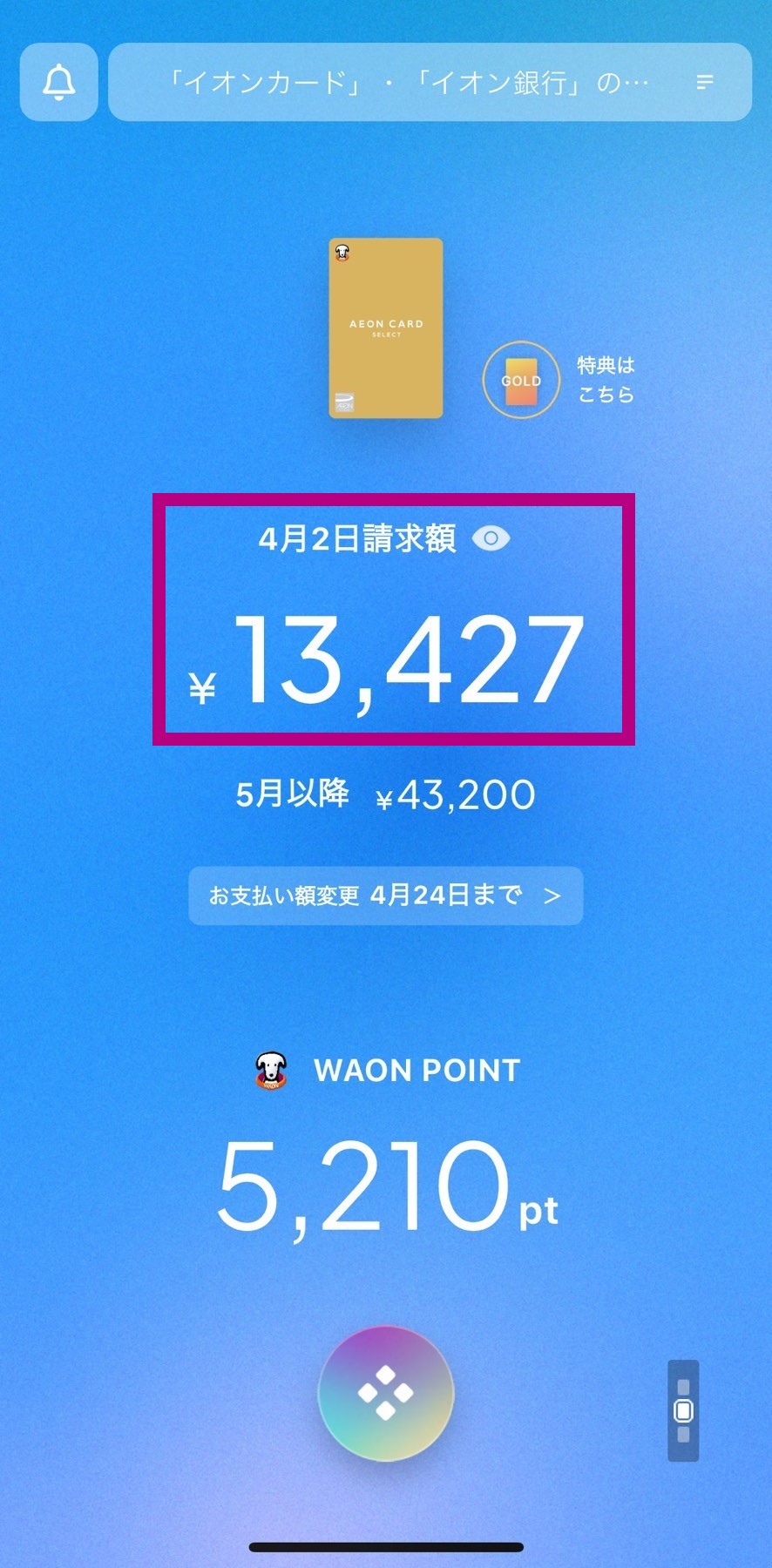772x1568 pixels.
Task: Tap the gold AEON CARD SELECT image
Action: click(x=386, y=328)
